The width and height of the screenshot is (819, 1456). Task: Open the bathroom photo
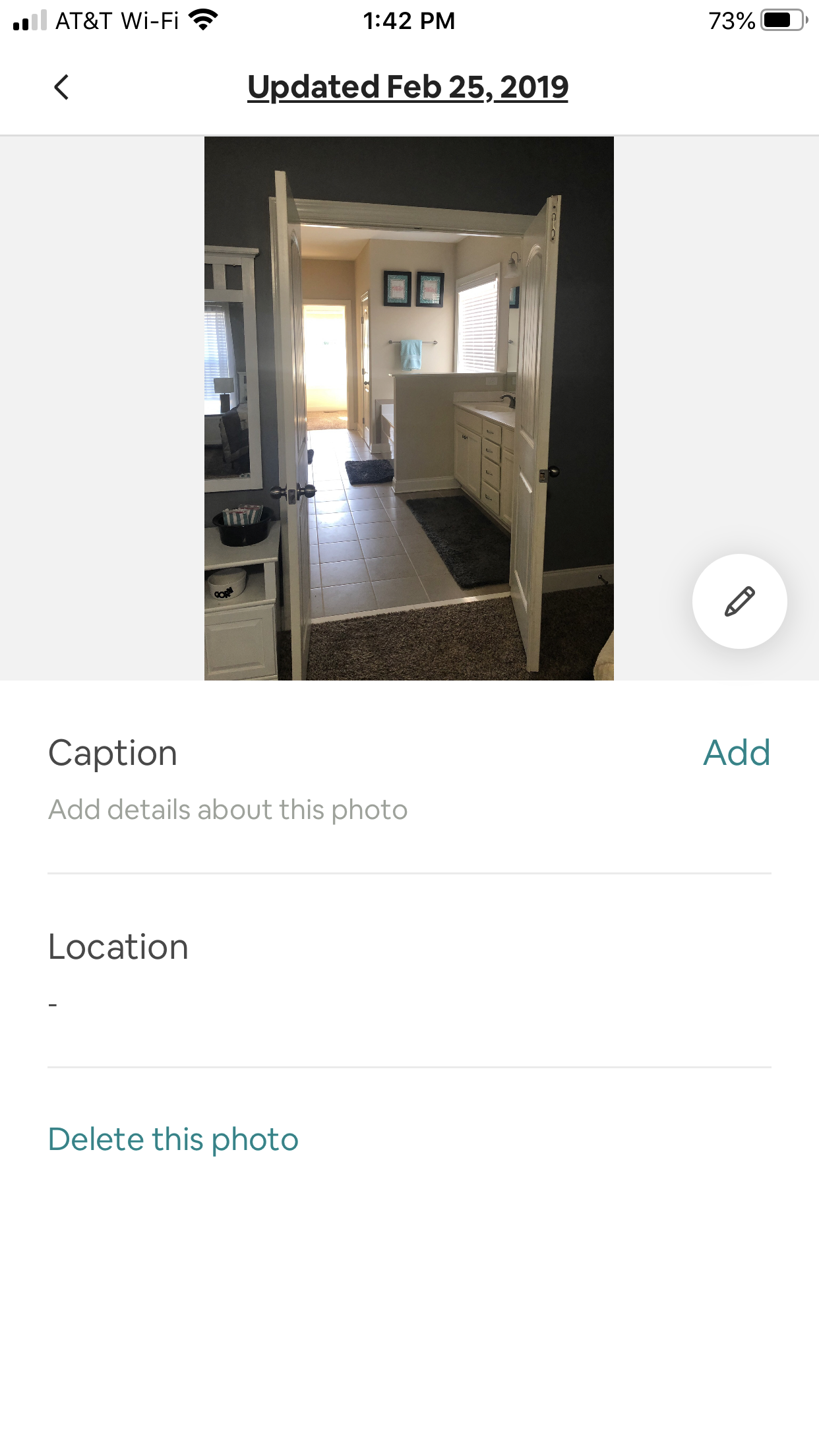(409, 408)
